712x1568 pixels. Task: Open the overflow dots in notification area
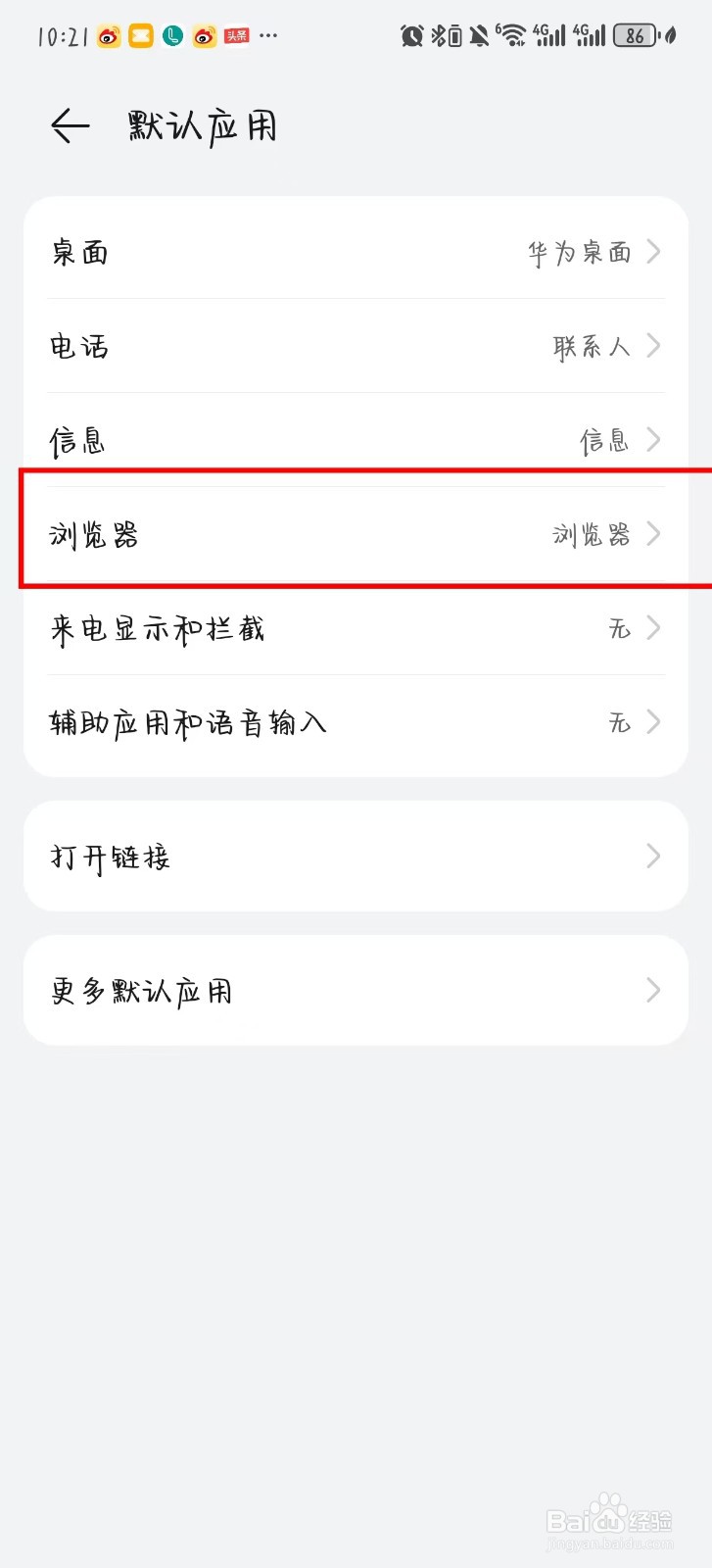[270, 37]
